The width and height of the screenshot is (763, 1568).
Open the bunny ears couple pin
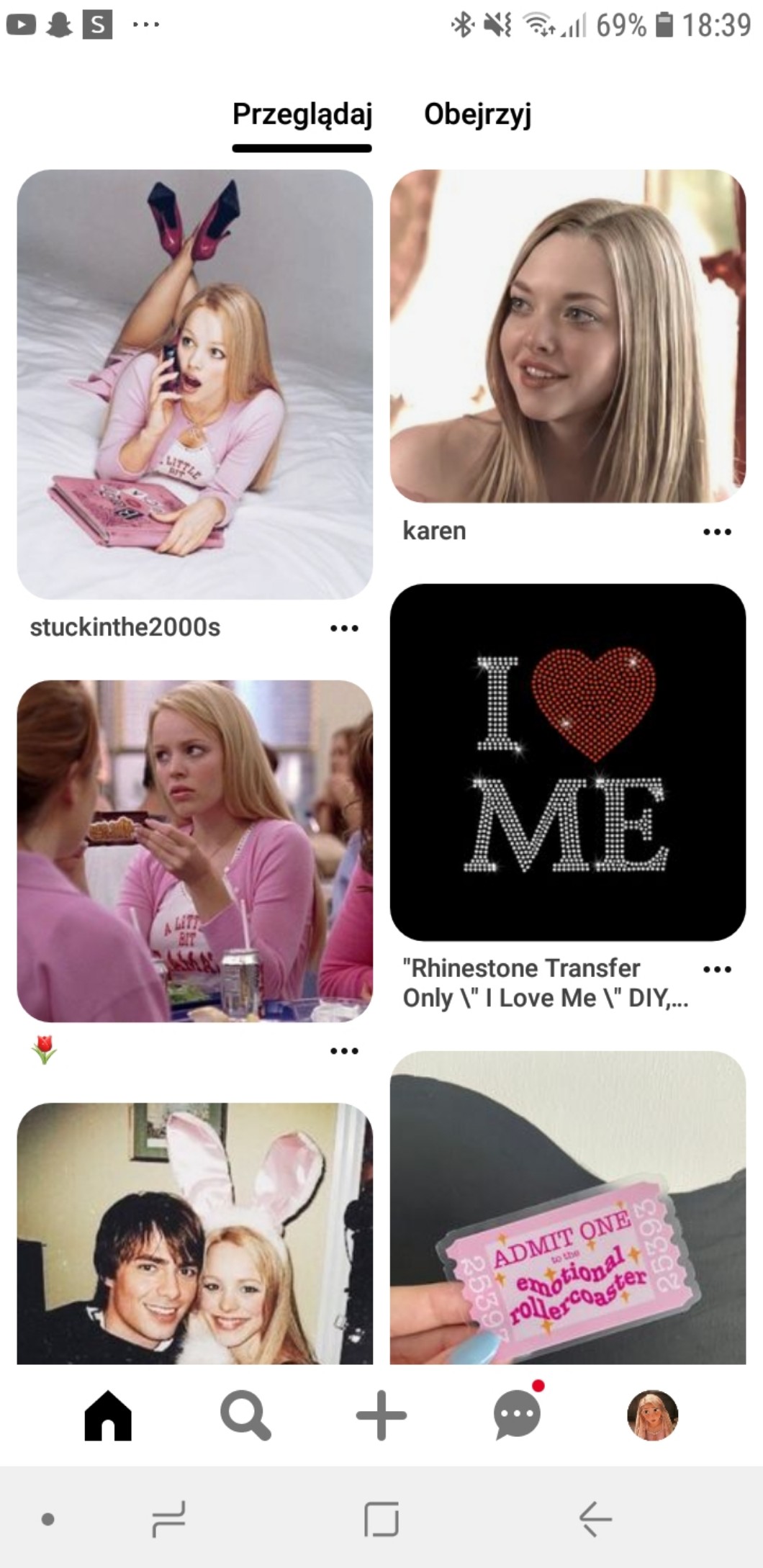pyautogui.click(x=194, y=1233)
